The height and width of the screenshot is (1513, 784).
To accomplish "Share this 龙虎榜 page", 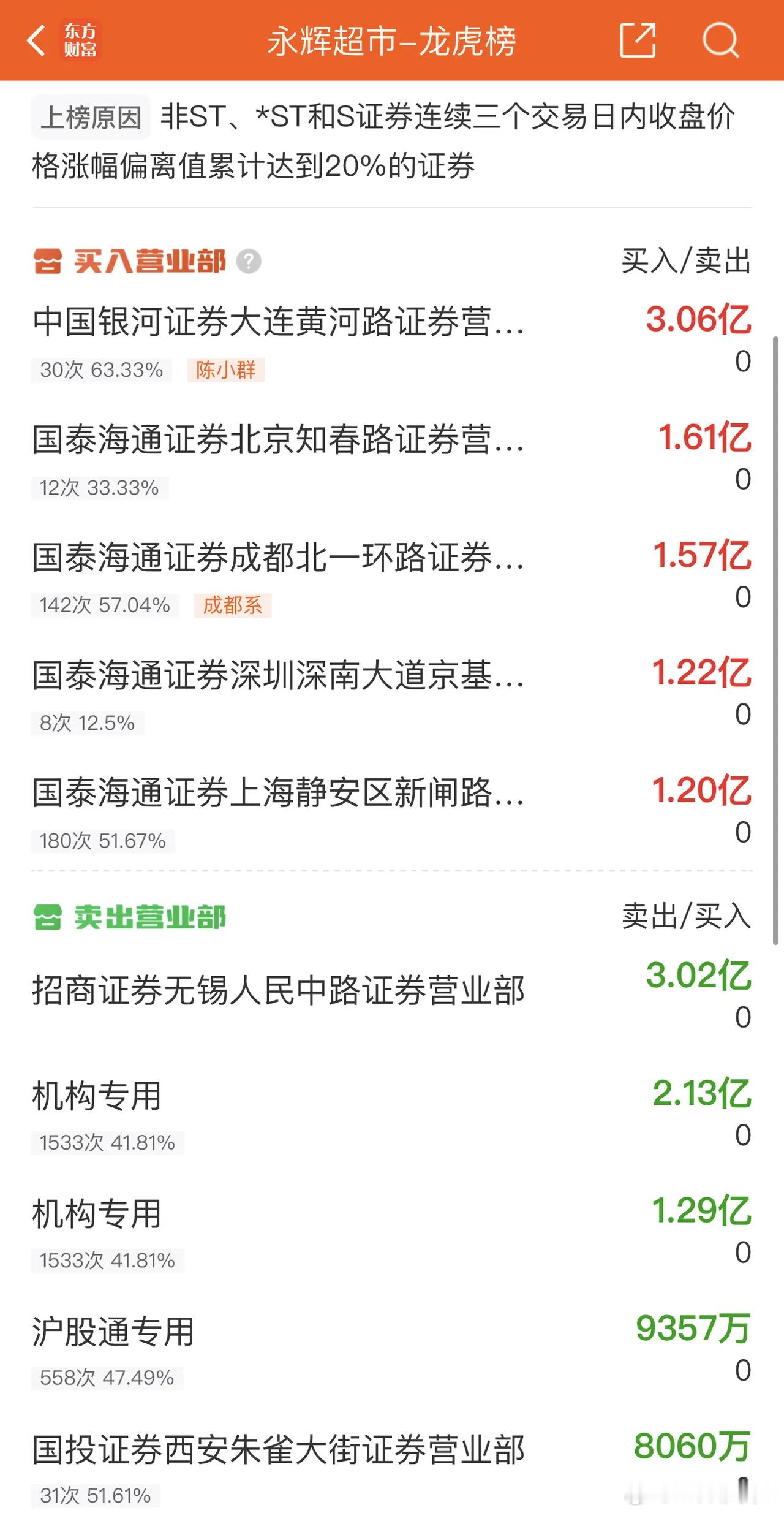I will pos(638,40).
